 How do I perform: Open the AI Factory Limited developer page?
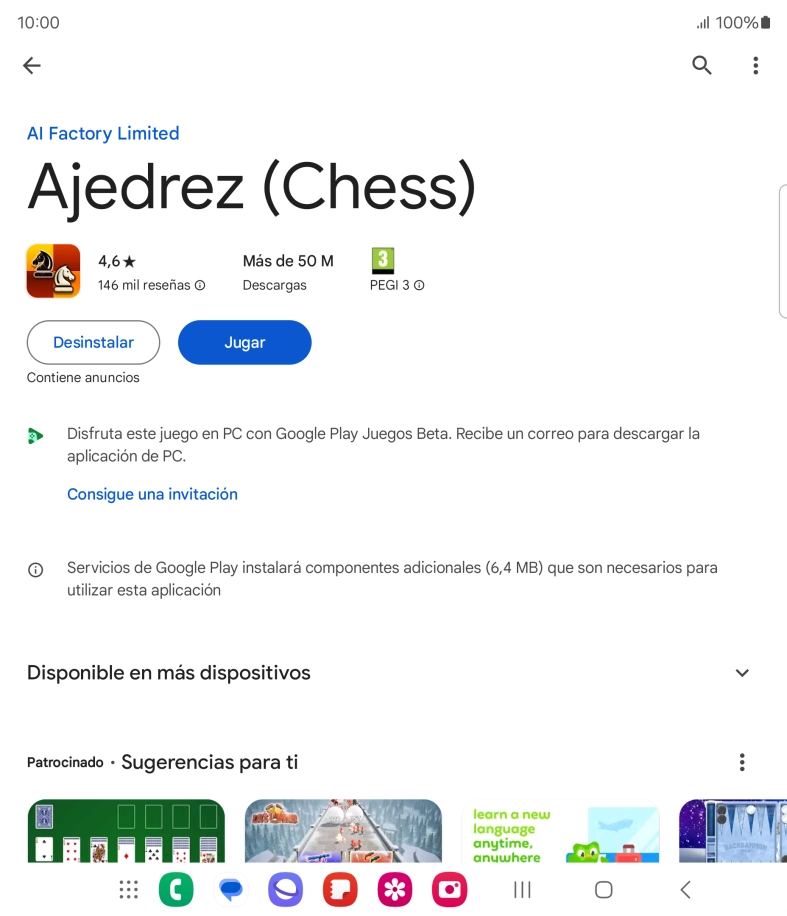pos(103,134)
